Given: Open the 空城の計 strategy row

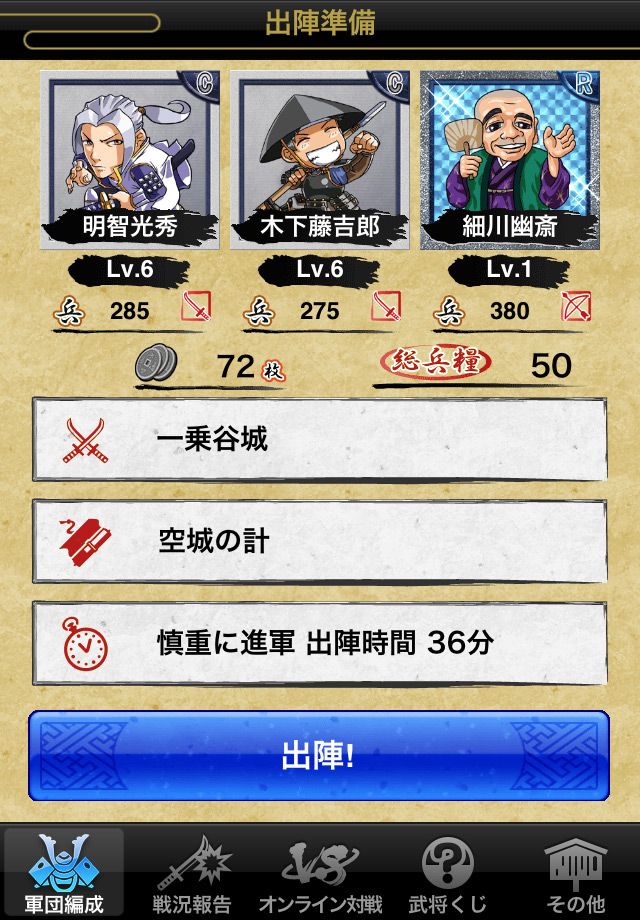Looking at the screenshot, I should [x=320, y=541].
